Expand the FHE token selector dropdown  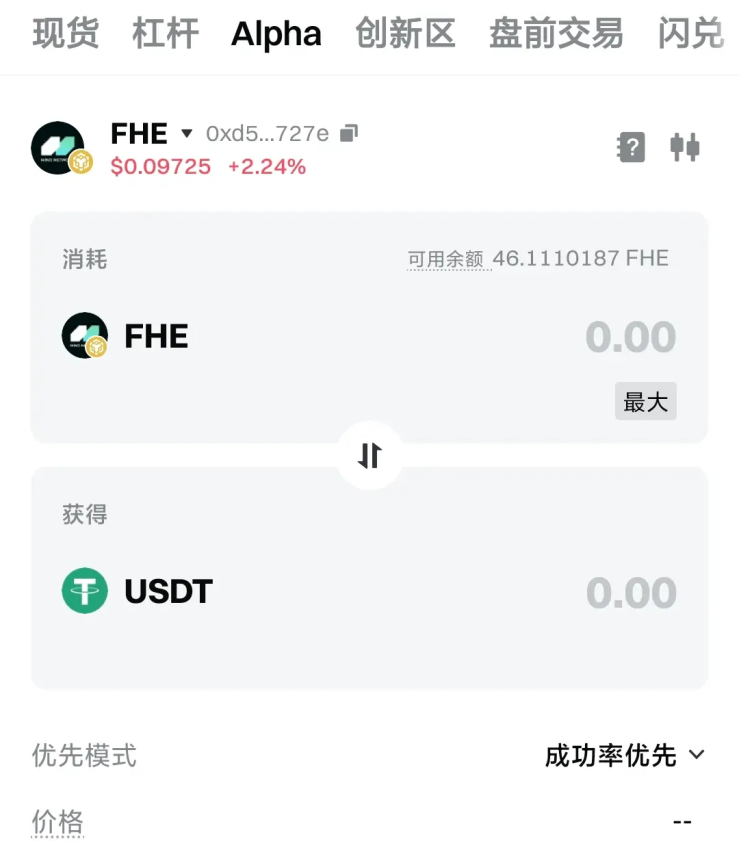point(186,133)
